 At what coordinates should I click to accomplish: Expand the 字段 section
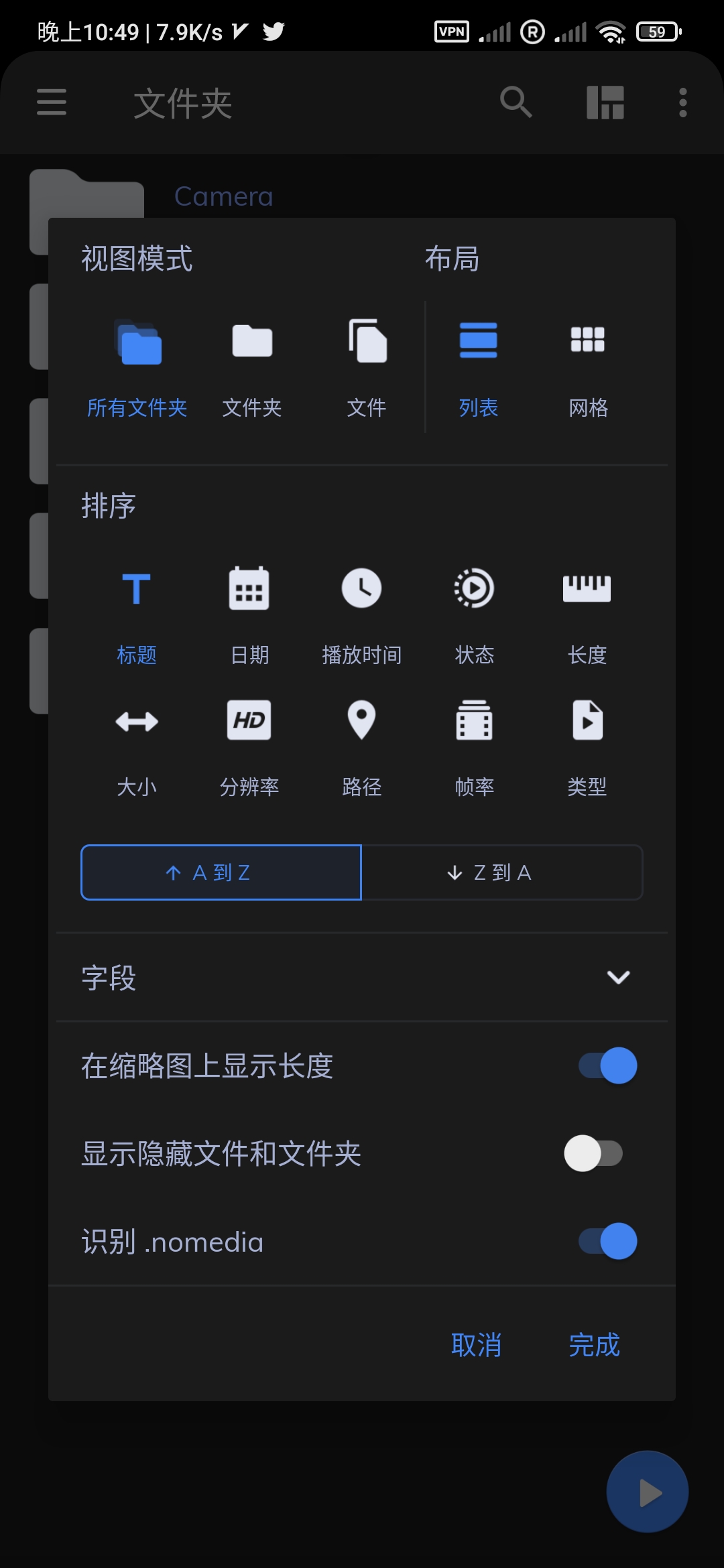pyautogui.click(x=617, y=978)
